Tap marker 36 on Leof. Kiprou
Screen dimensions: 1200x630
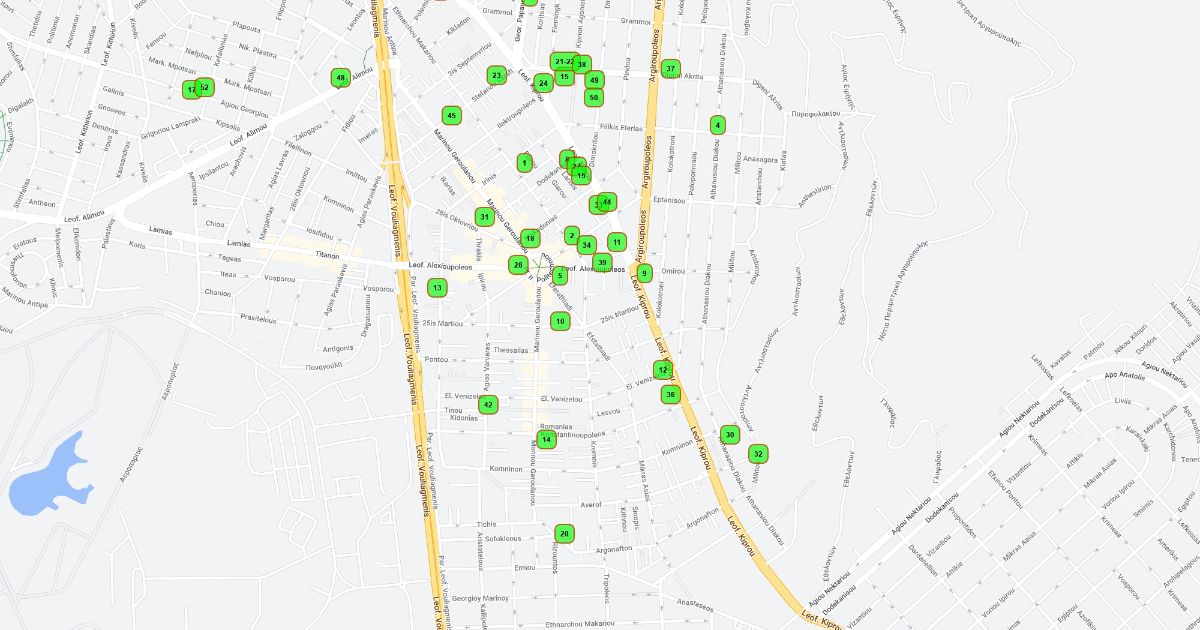(x=671, y=394)
